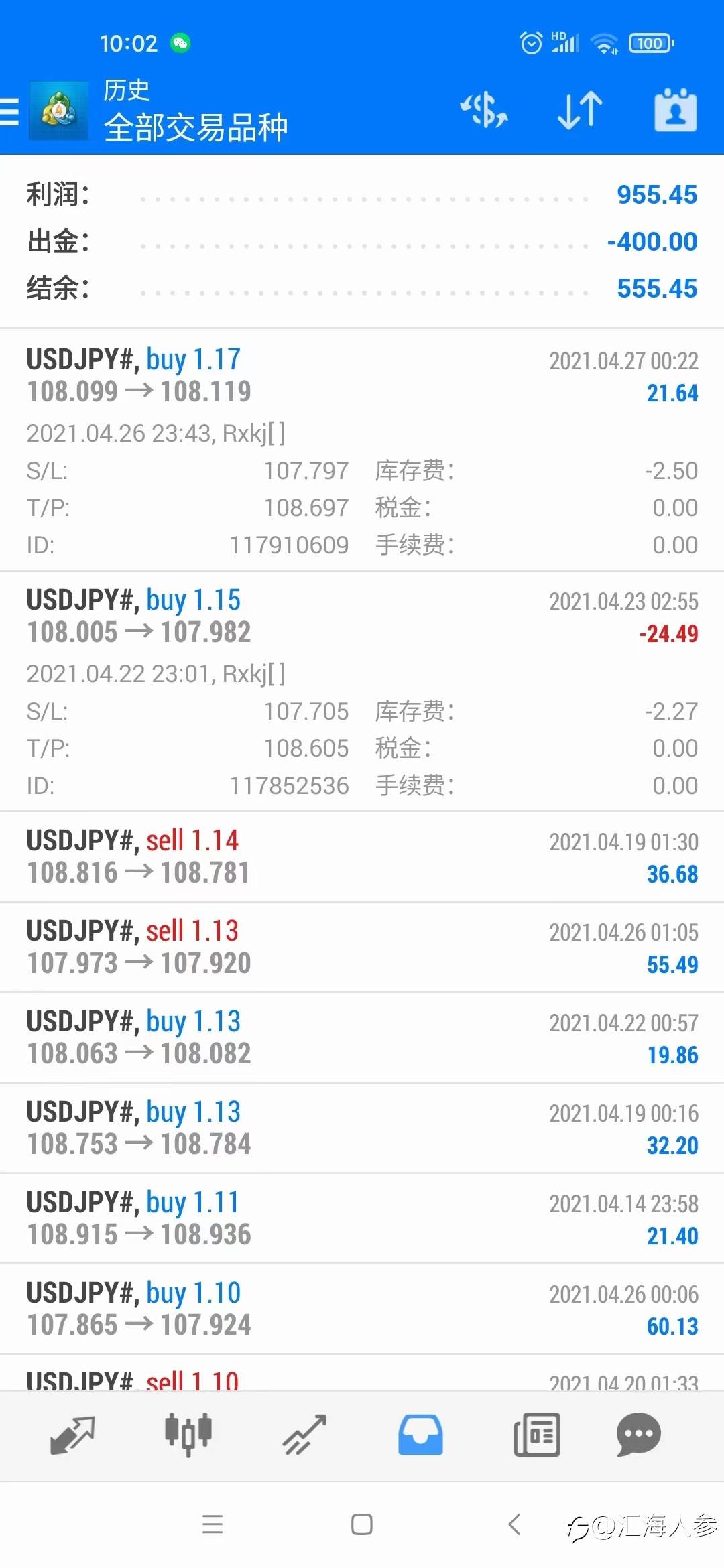Choose a custom history date range

point(675,111)
